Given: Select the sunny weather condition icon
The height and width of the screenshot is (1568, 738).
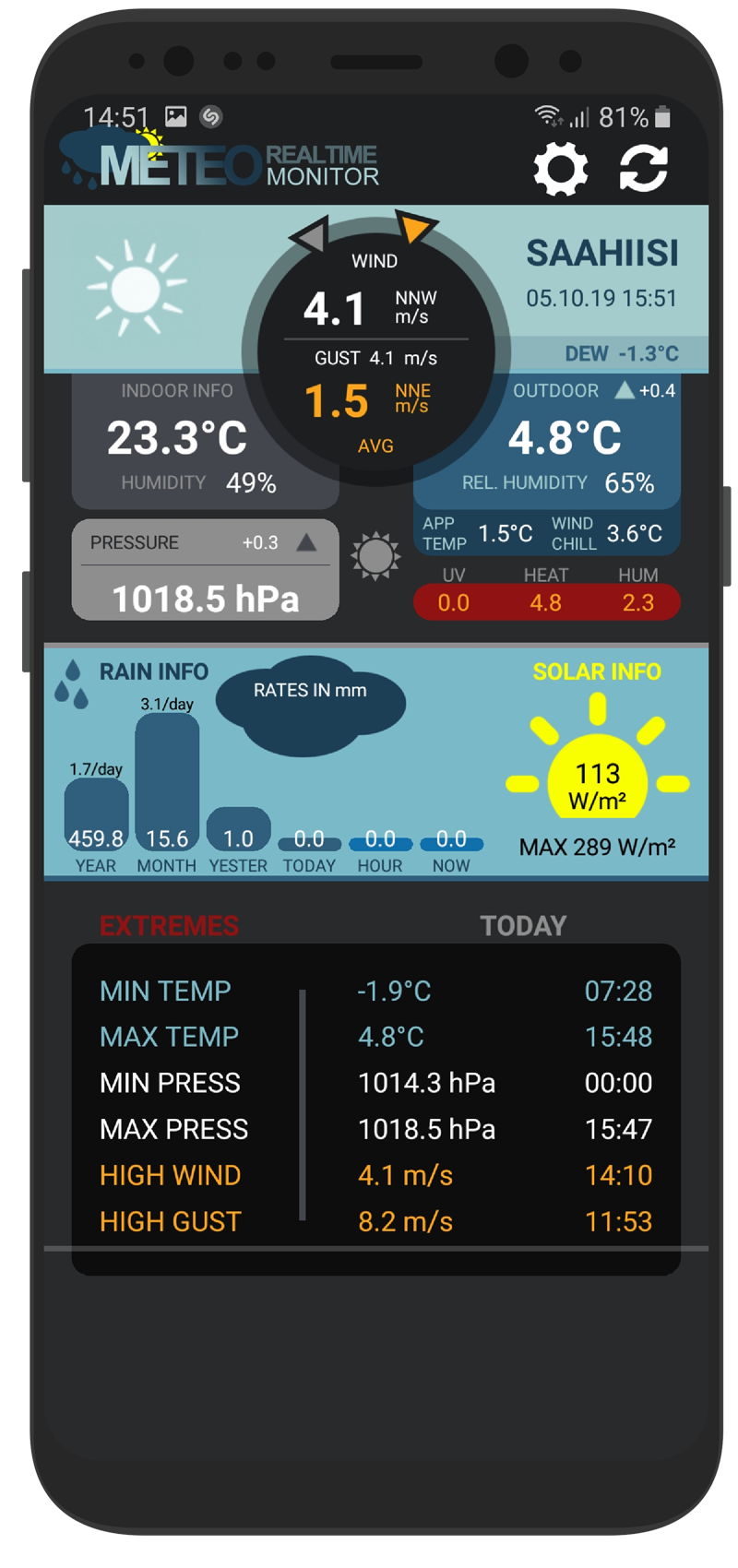Looking at the screenshot, I should pos(138,286).
